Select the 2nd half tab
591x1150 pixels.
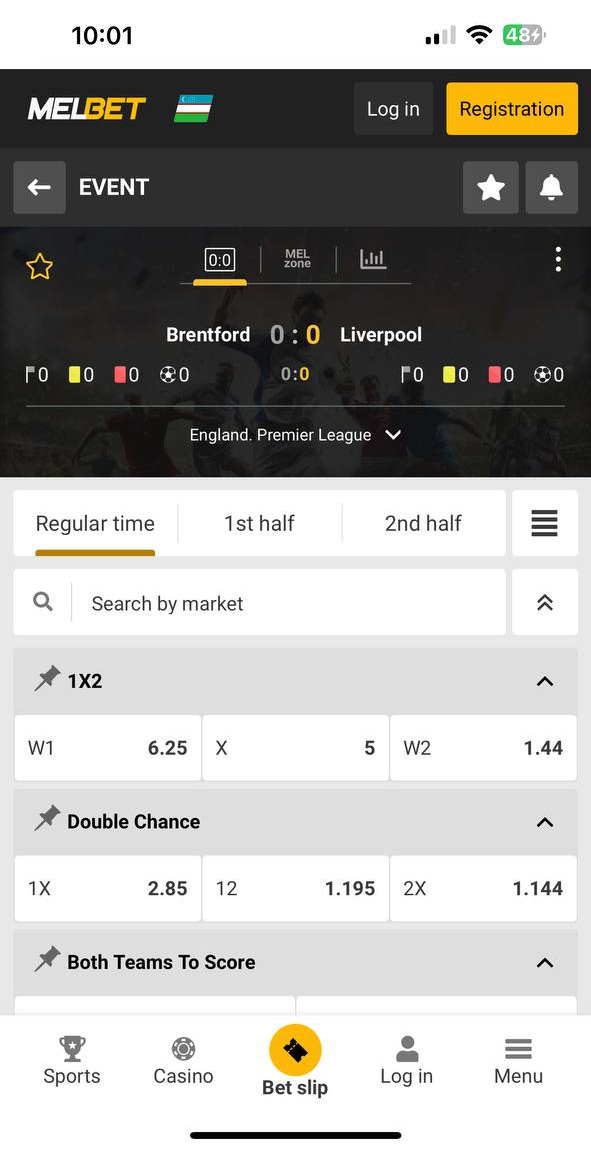(x=423, y=523)
